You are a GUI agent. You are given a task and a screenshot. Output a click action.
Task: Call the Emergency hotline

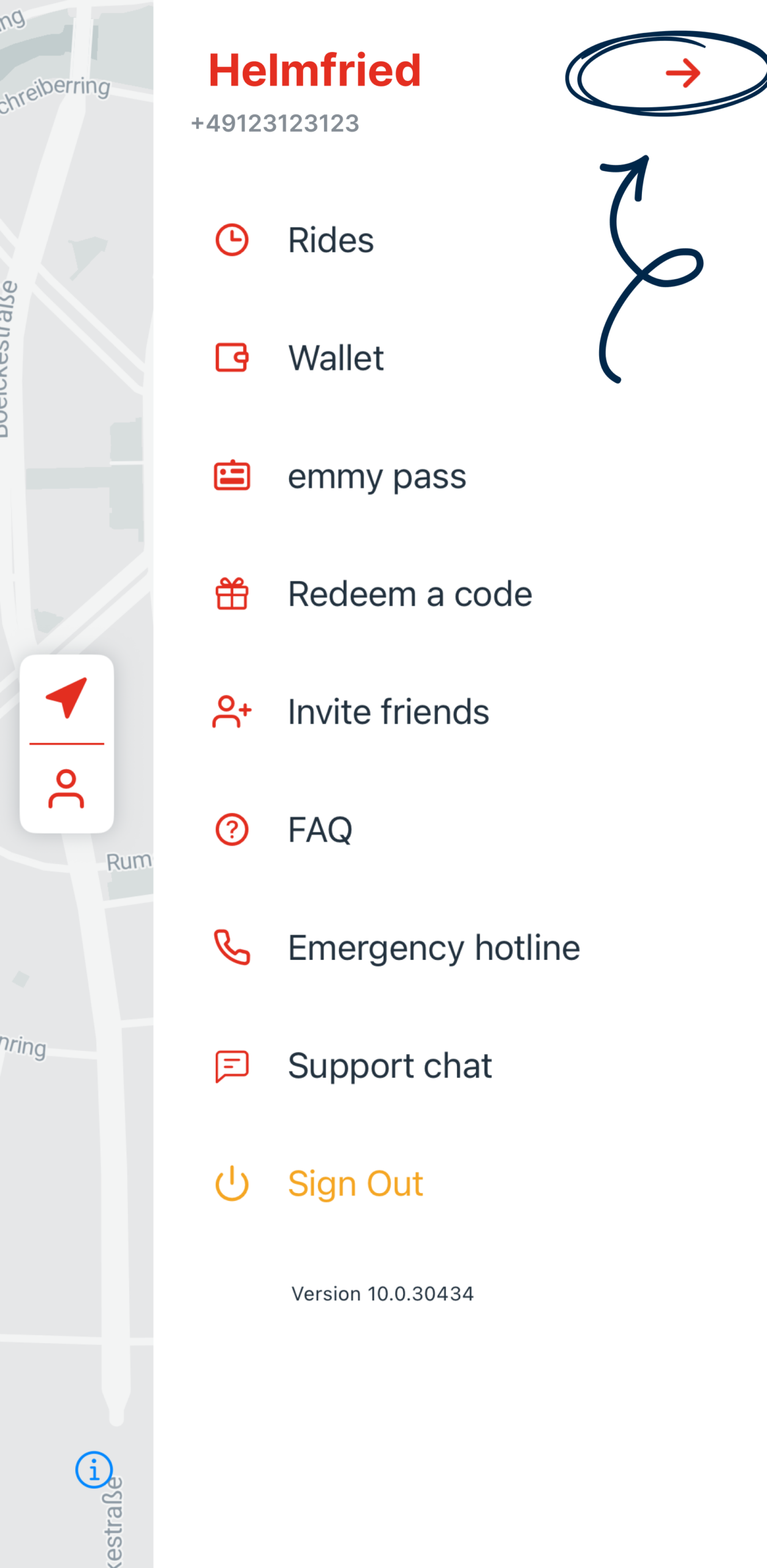click(433, 948)
